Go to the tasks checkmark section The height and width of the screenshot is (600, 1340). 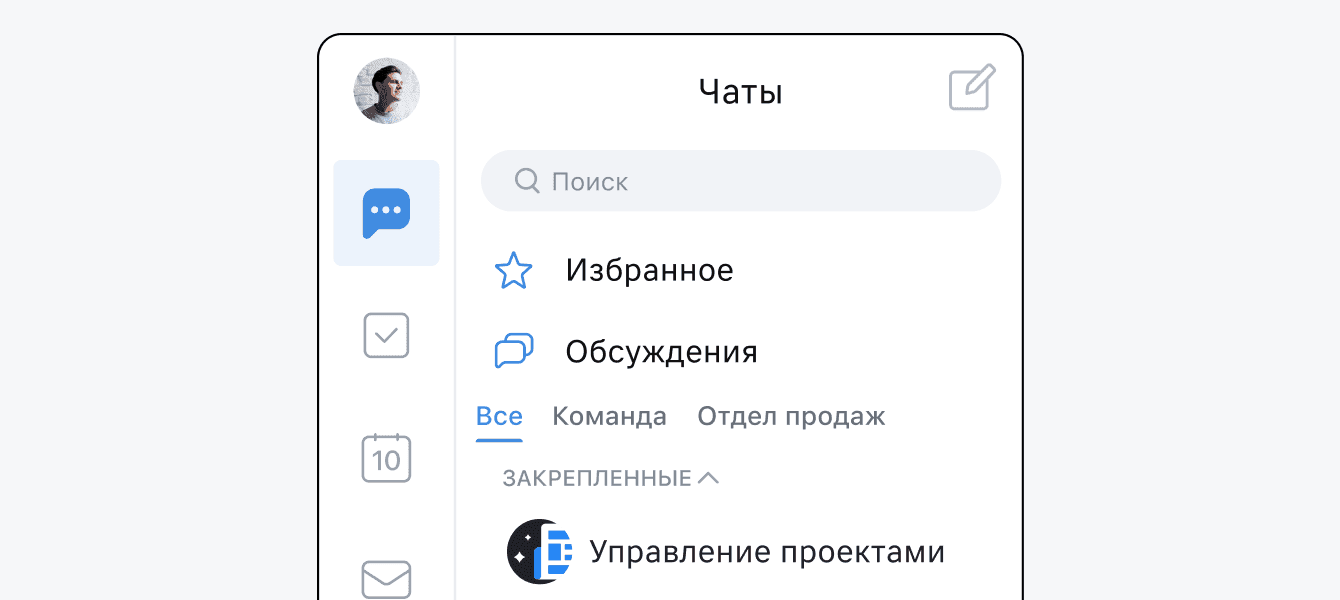(x=386, y=335)
